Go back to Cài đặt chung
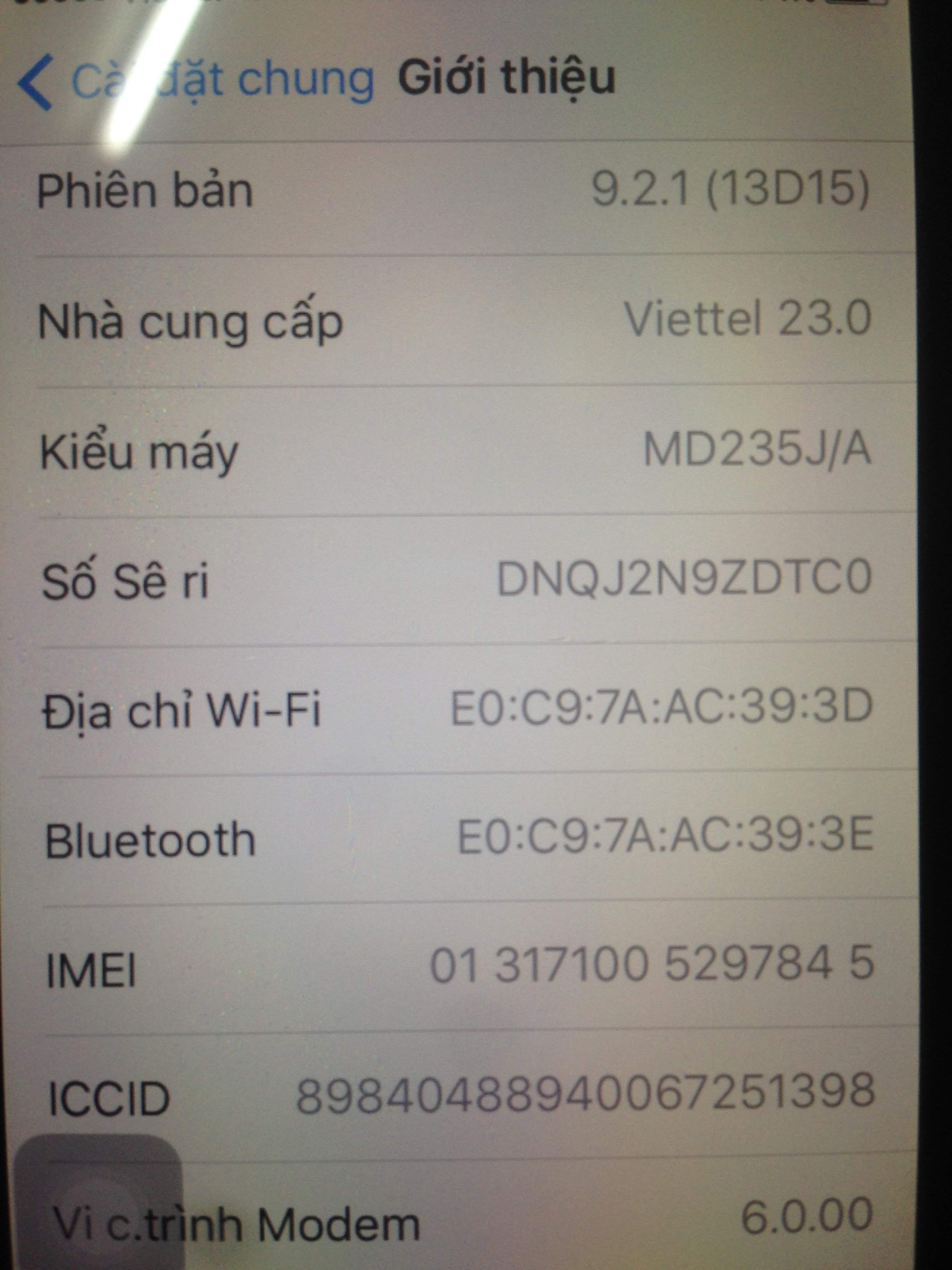Viewport: 952px width, 1270px height. tap(195, 81)
